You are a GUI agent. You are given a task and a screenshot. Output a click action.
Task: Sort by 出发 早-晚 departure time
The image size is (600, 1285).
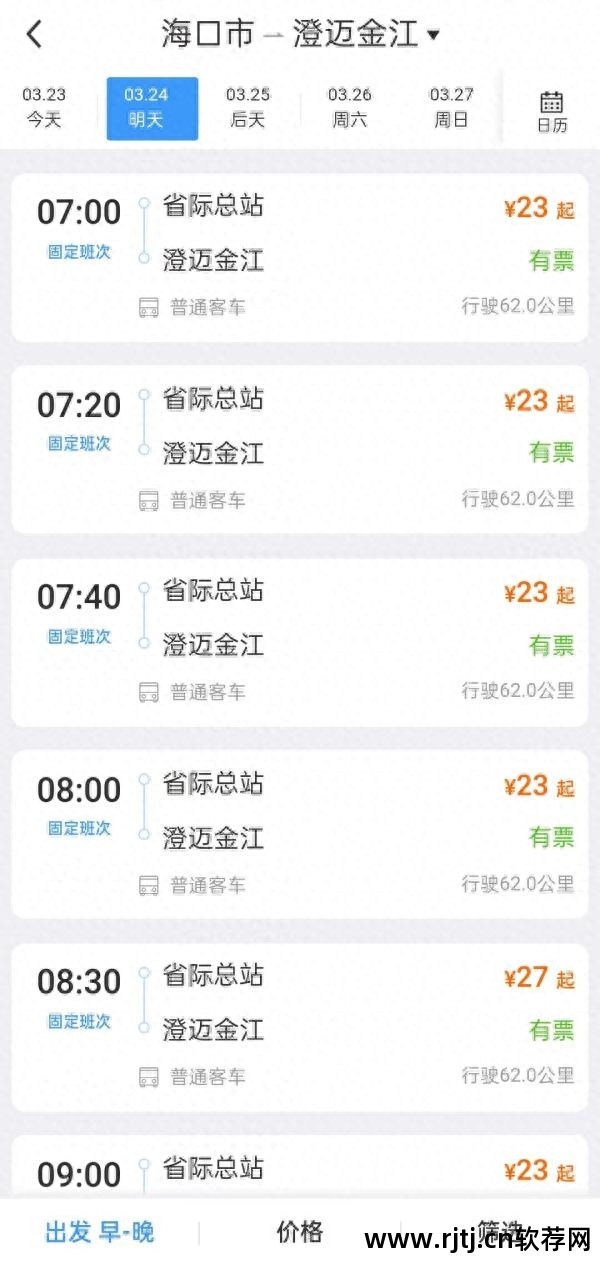point(100,1232)
